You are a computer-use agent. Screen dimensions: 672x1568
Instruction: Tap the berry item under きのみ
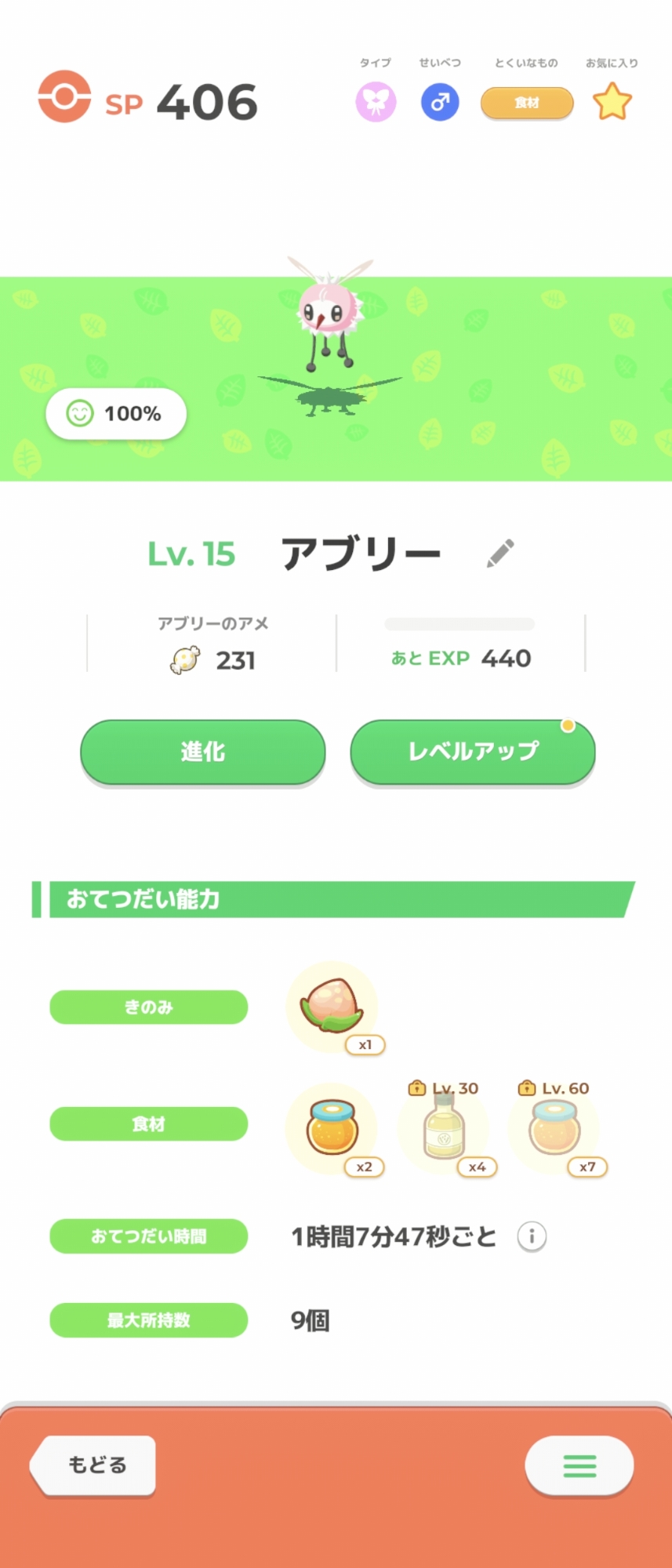tap(332, 1007)
